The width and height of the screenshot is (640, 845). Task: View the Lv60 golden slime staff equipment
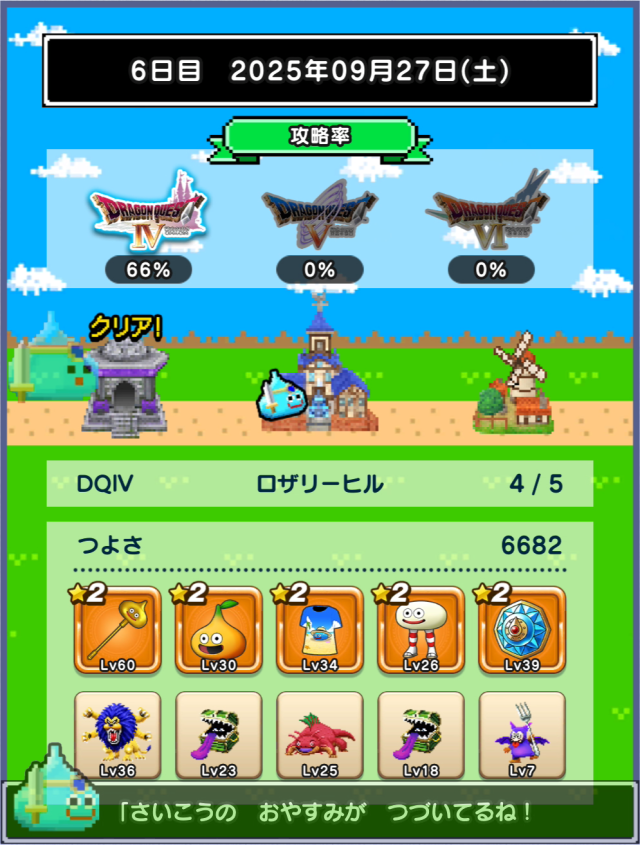[x=117, y=630]
